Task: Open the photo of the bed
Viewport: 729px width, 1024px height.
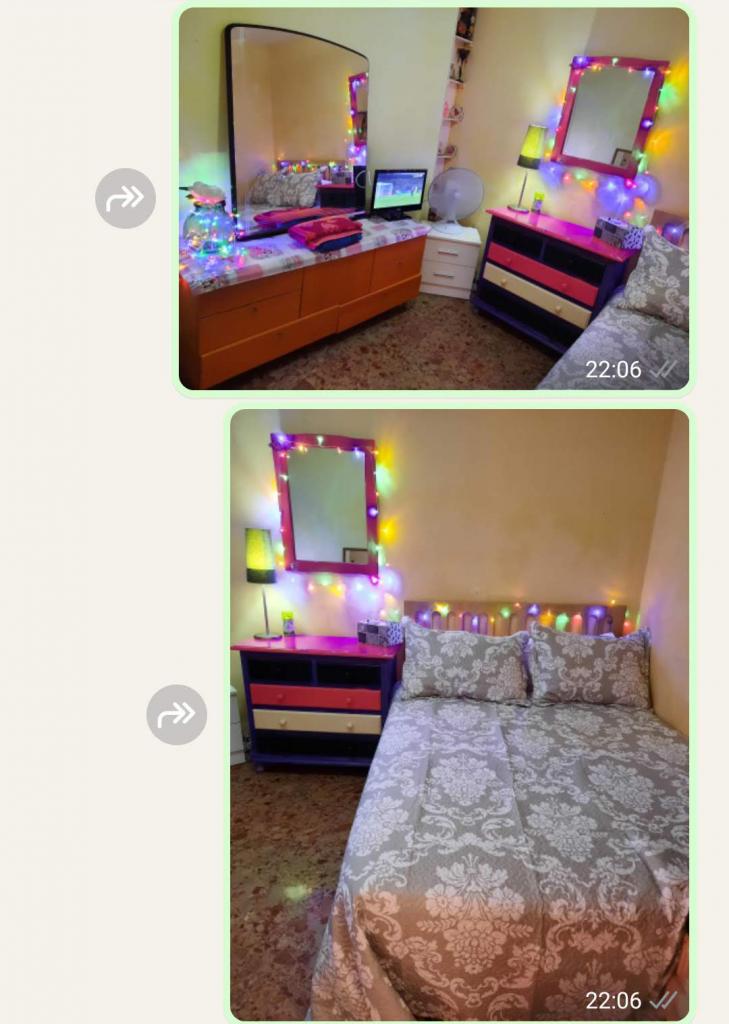Action: coord(459,714)
